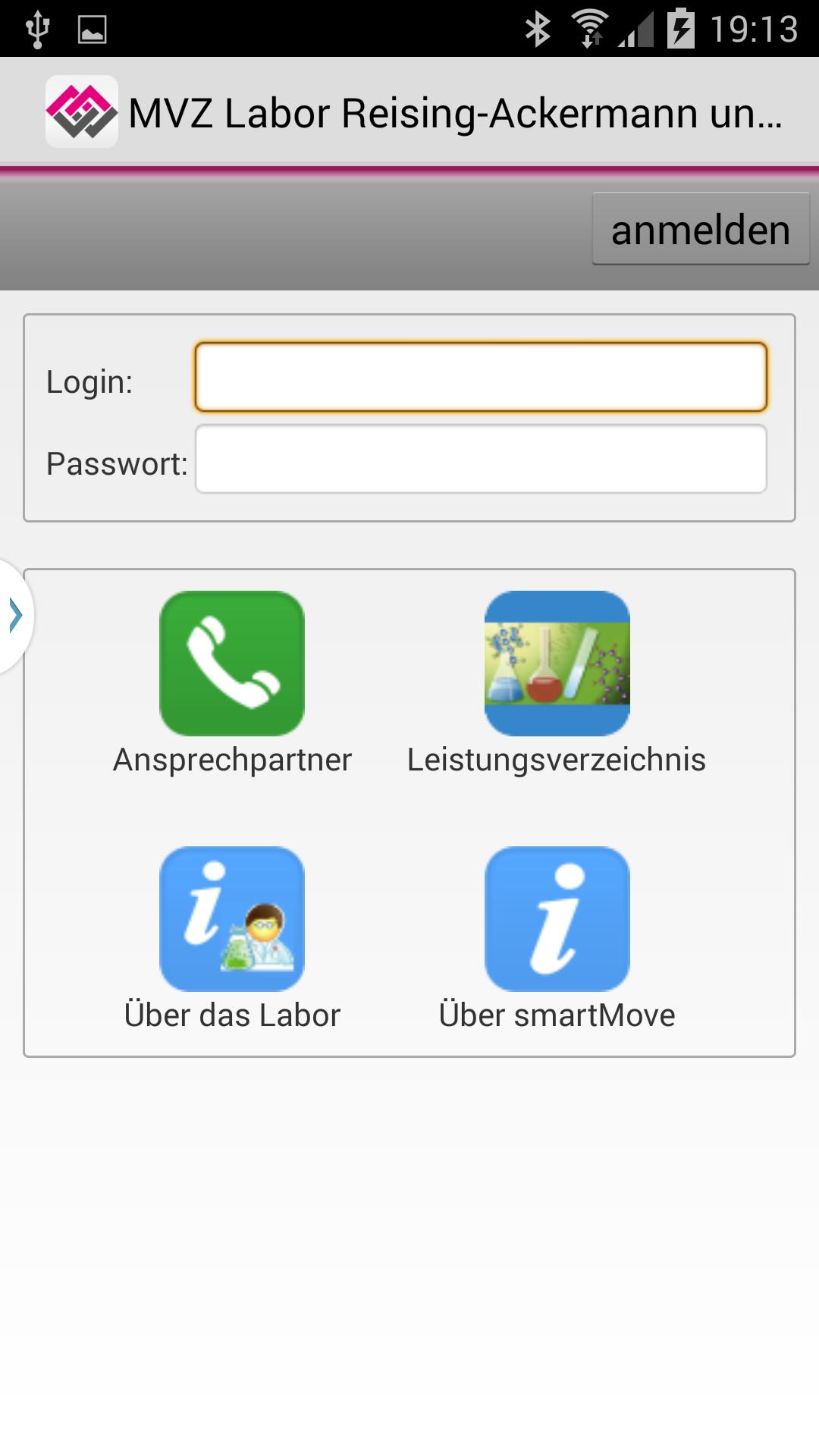819x1456 pixels.
Task: Select the Passwort field
Action: coord(481,460)
